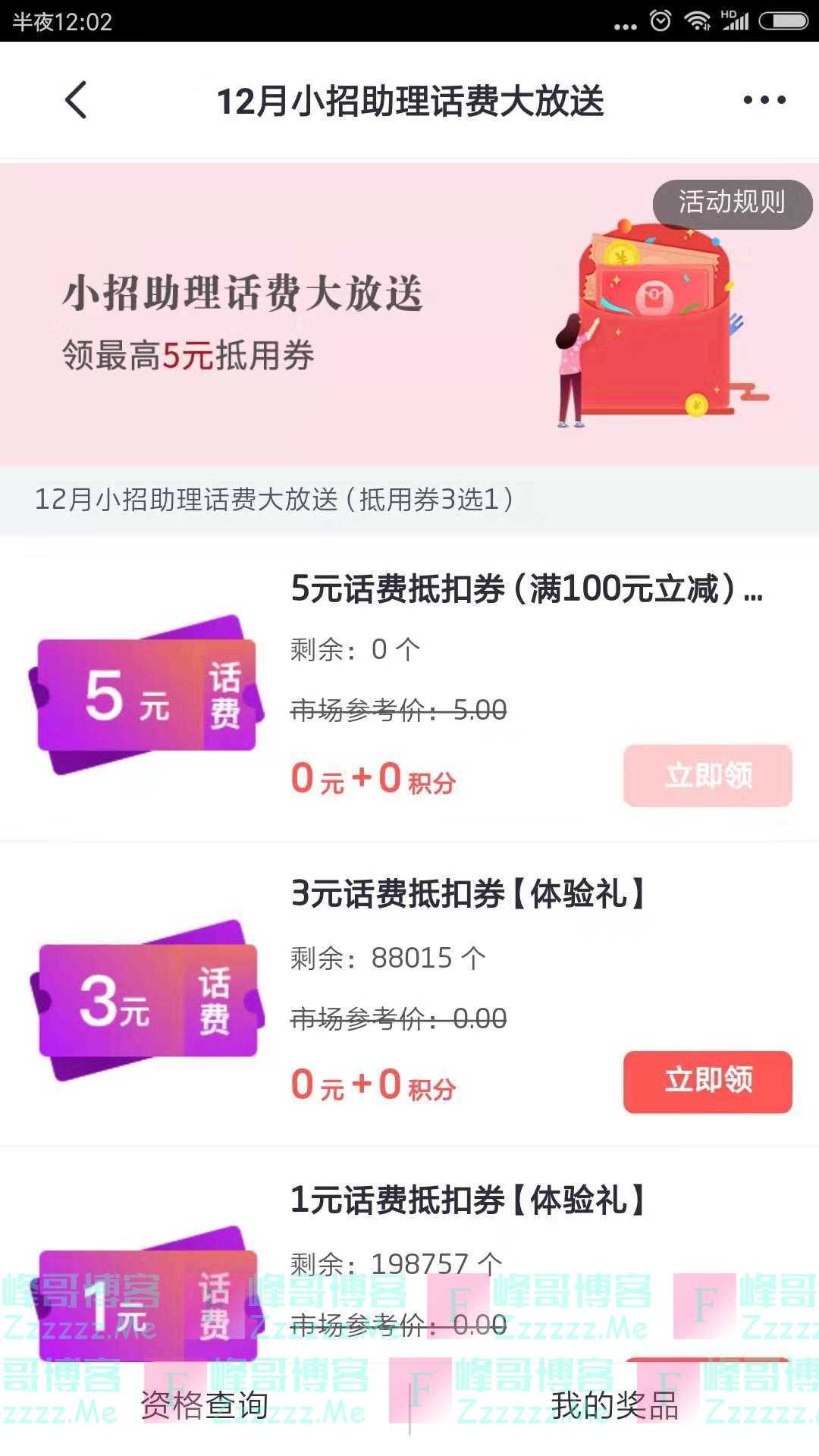Open 活动规则 to view activity rules
Screen dimensions: 819x1456
pos(733,203)
